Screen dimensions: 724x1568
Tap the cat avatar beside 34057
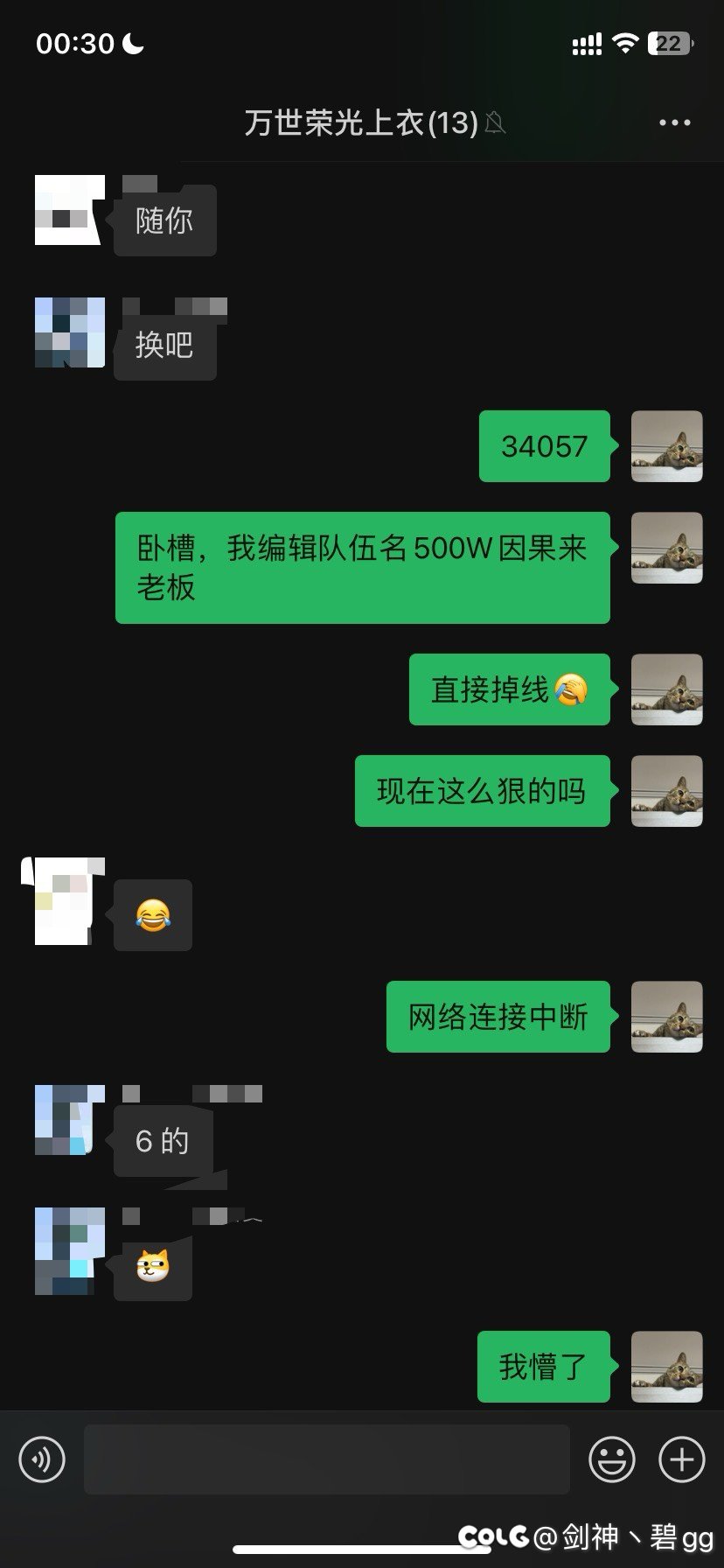(667, 446)
